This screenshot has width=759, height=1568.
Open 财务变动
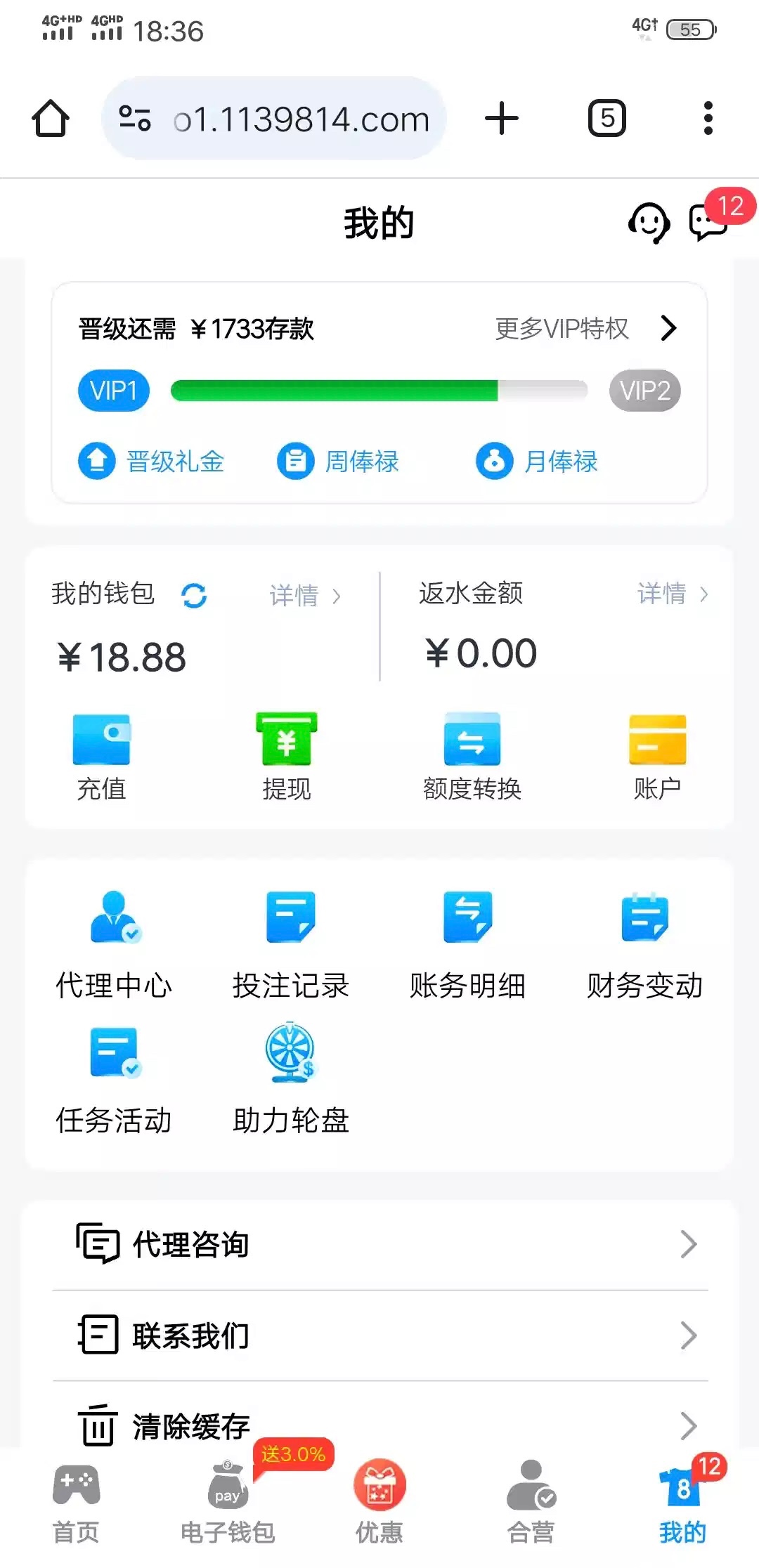click(x=644, y=945)
